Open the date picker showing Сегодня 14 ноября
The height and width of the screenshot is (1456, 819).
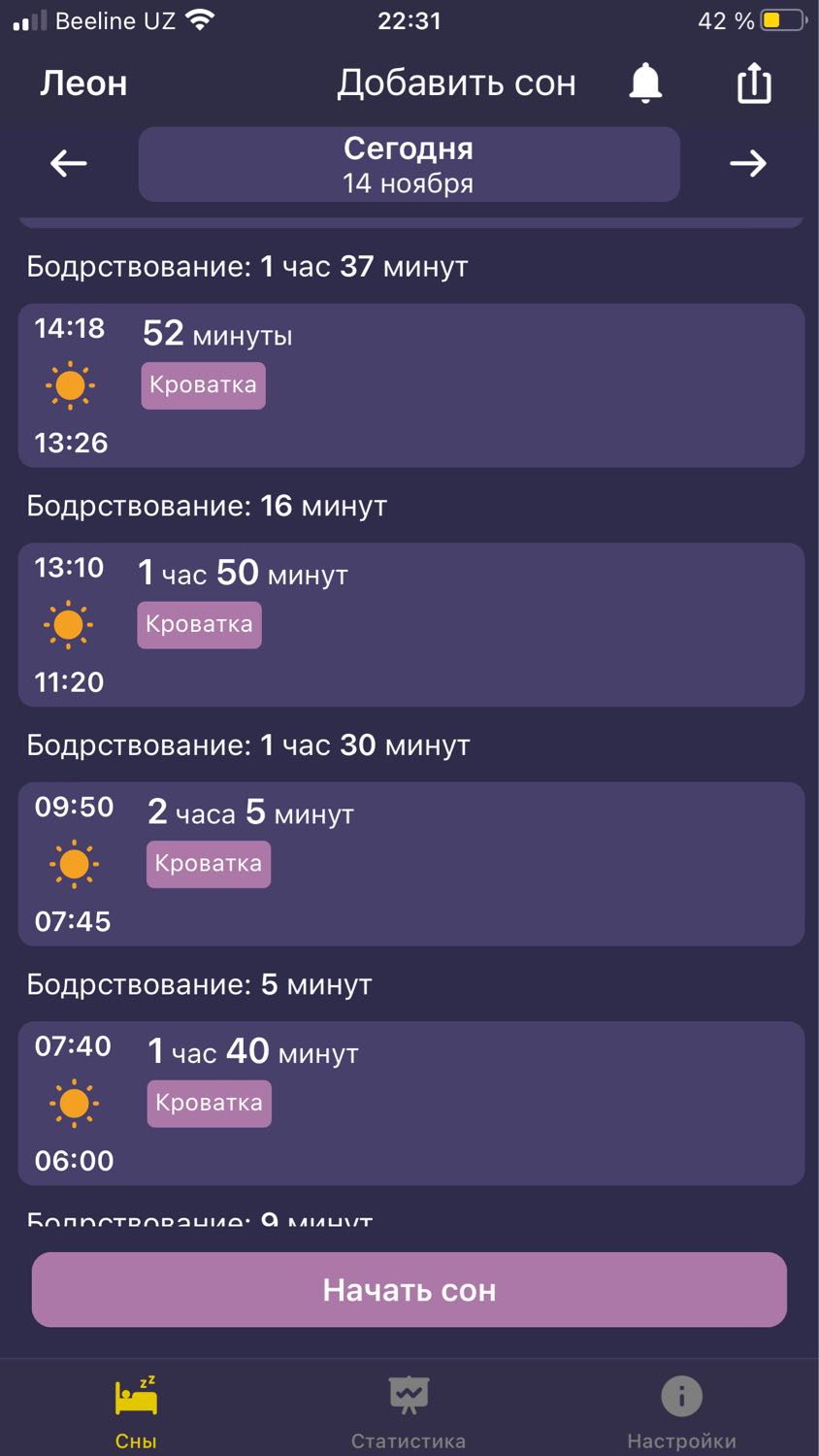409,164
